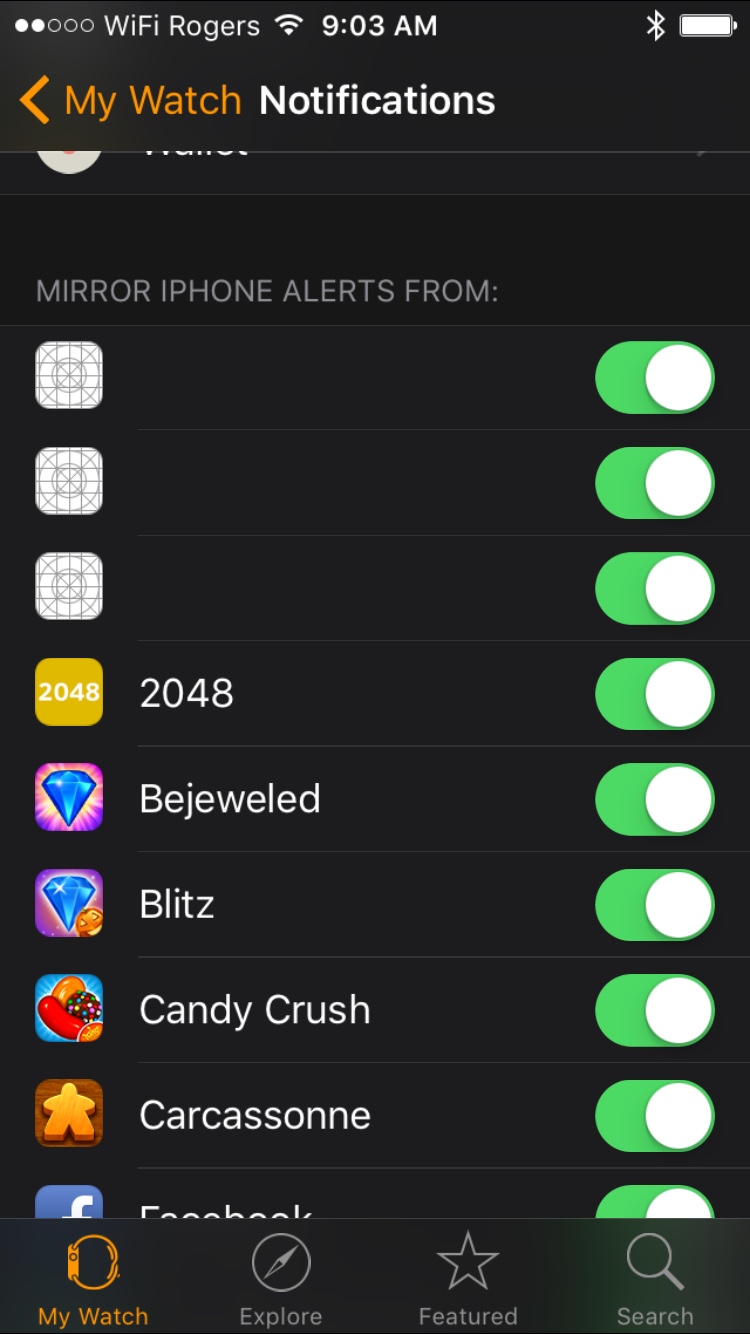Viewport: 750px width, 1334px height.
Task: Switch to the Featured tab
Action: pyautogui.click(x=468, y=1278)
